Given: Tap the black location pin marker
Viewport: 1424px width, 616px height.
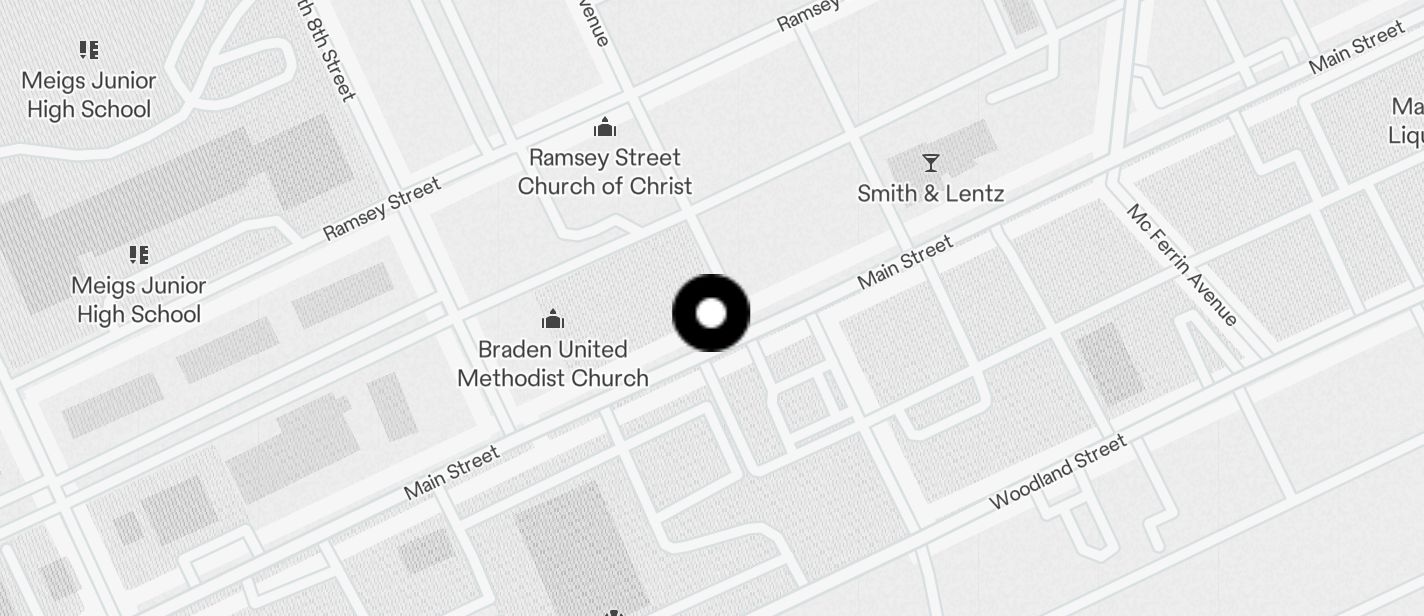Looking at the screenshot, I should pyautogui.click(x=711, y=313).
